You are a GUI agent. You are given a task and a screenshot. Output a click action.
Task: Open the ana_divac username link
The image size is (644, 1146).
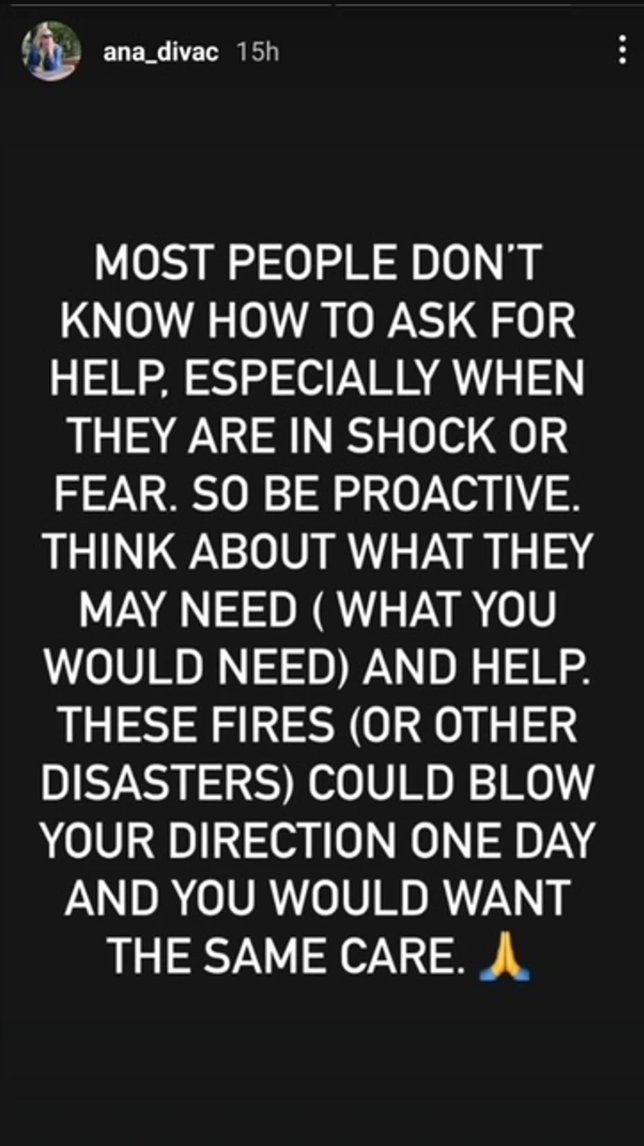click(x=161, y=53)
